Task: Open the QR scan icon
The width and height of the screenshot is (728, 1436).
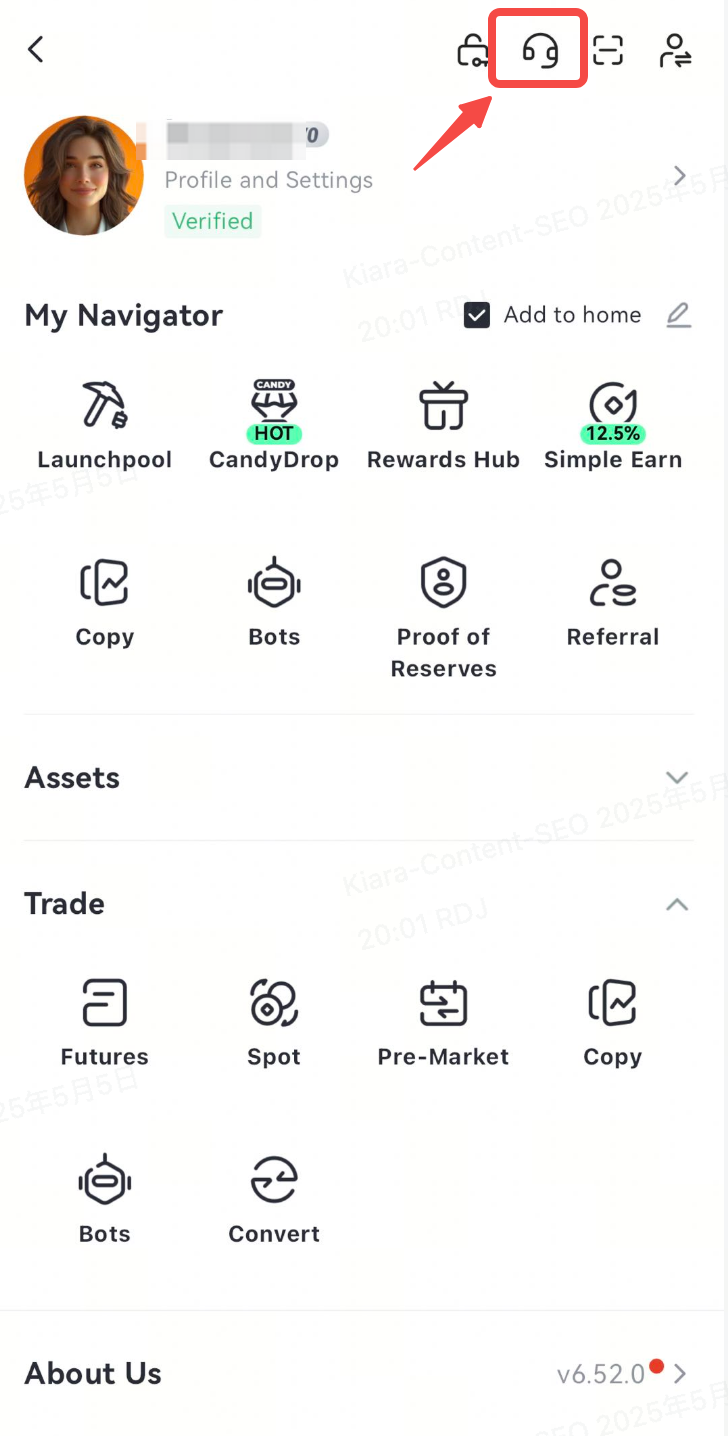Action: click(x=607, y=49)
